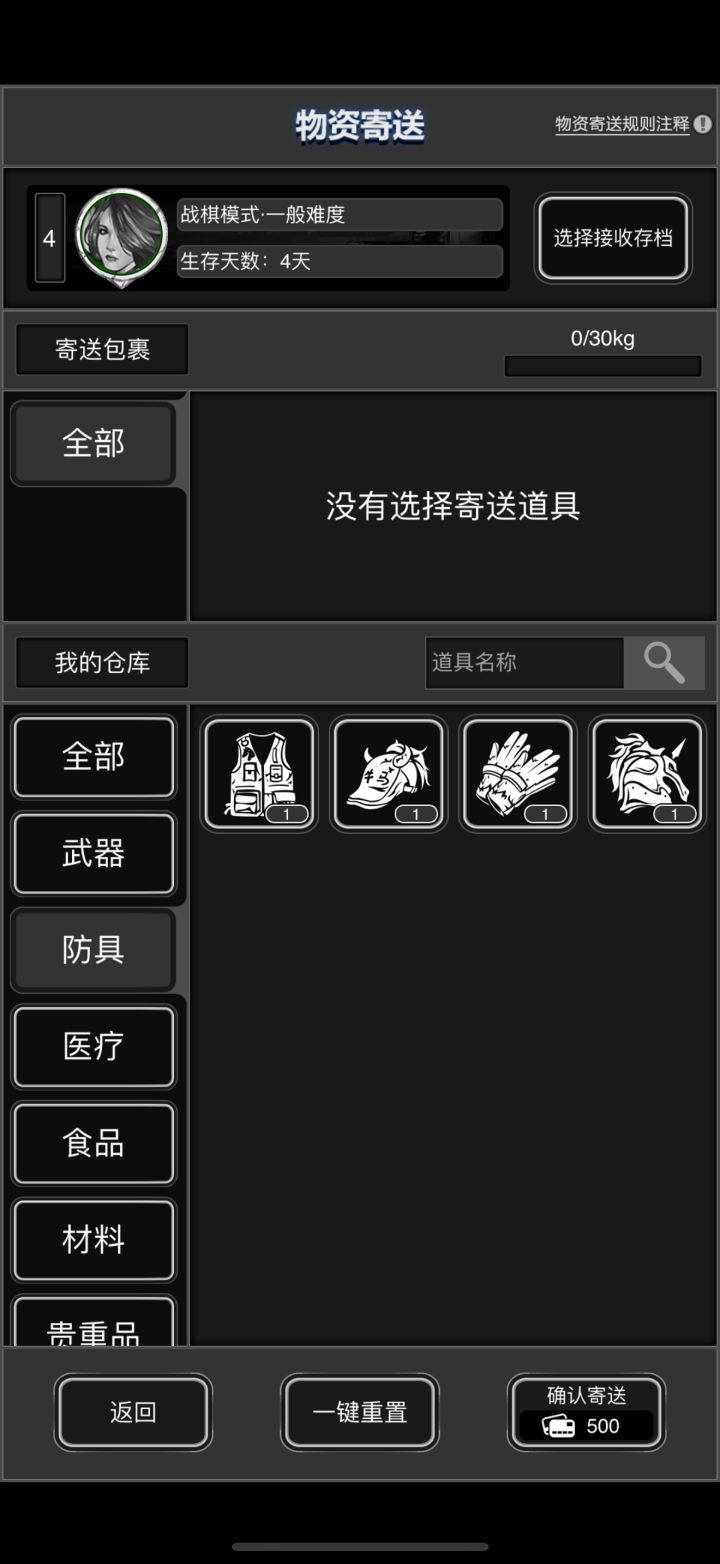Screen dimensions: 720x1564
Task: Click the 返回 return button
Action: click(133, 1411)
